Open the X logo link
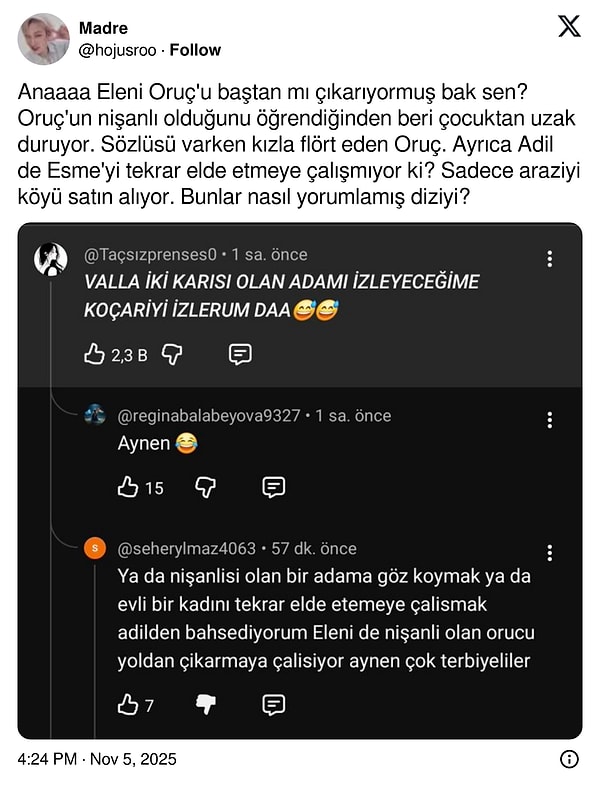Screen dimensions: 600x789 pos(569,27)
